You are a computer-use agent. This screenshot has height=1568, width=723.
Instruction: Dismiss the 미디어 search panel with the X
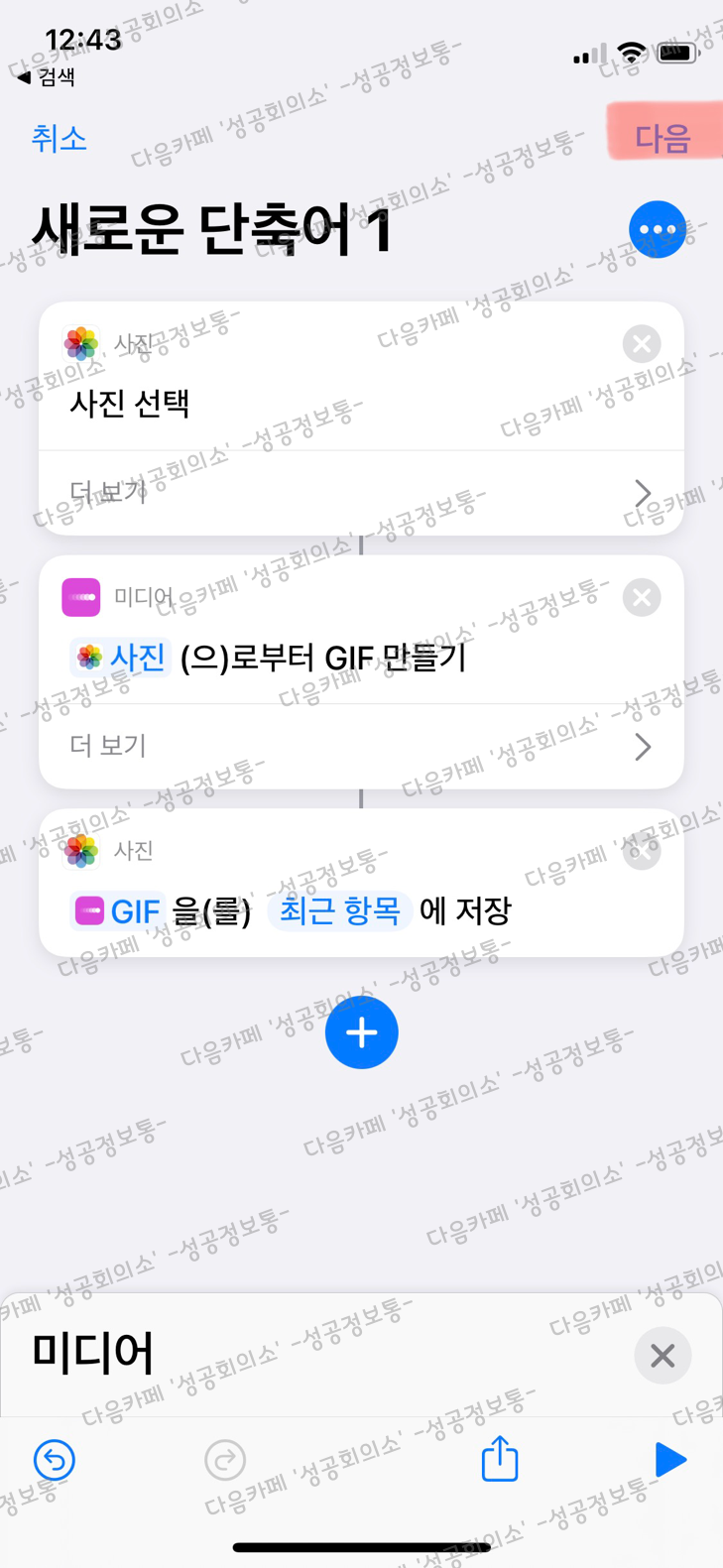tap(662, 1356)
